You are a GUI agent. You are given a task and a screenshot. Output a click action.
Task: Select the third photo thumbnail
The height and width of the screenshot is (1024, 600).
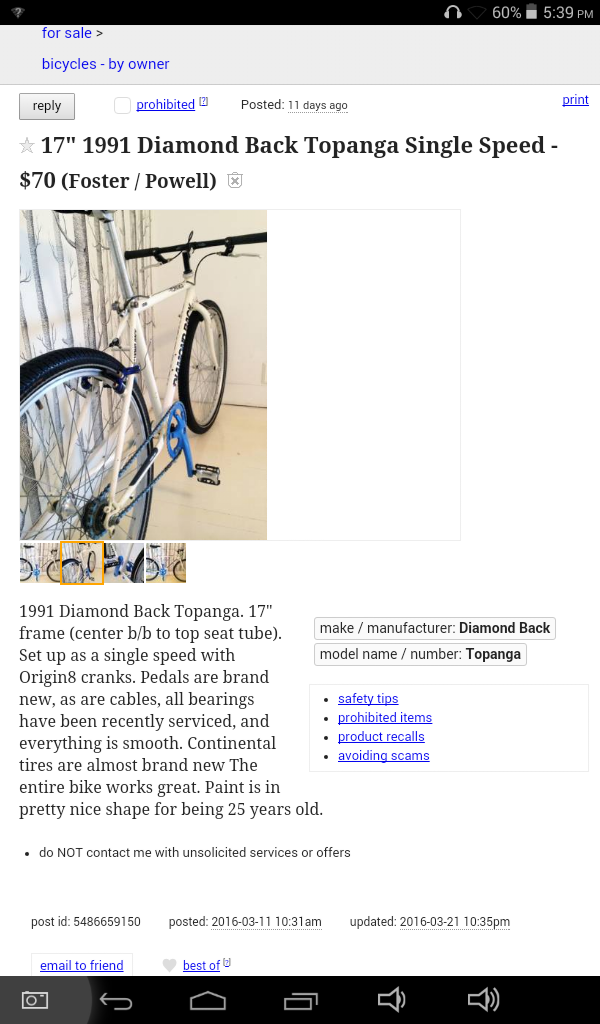124,563
